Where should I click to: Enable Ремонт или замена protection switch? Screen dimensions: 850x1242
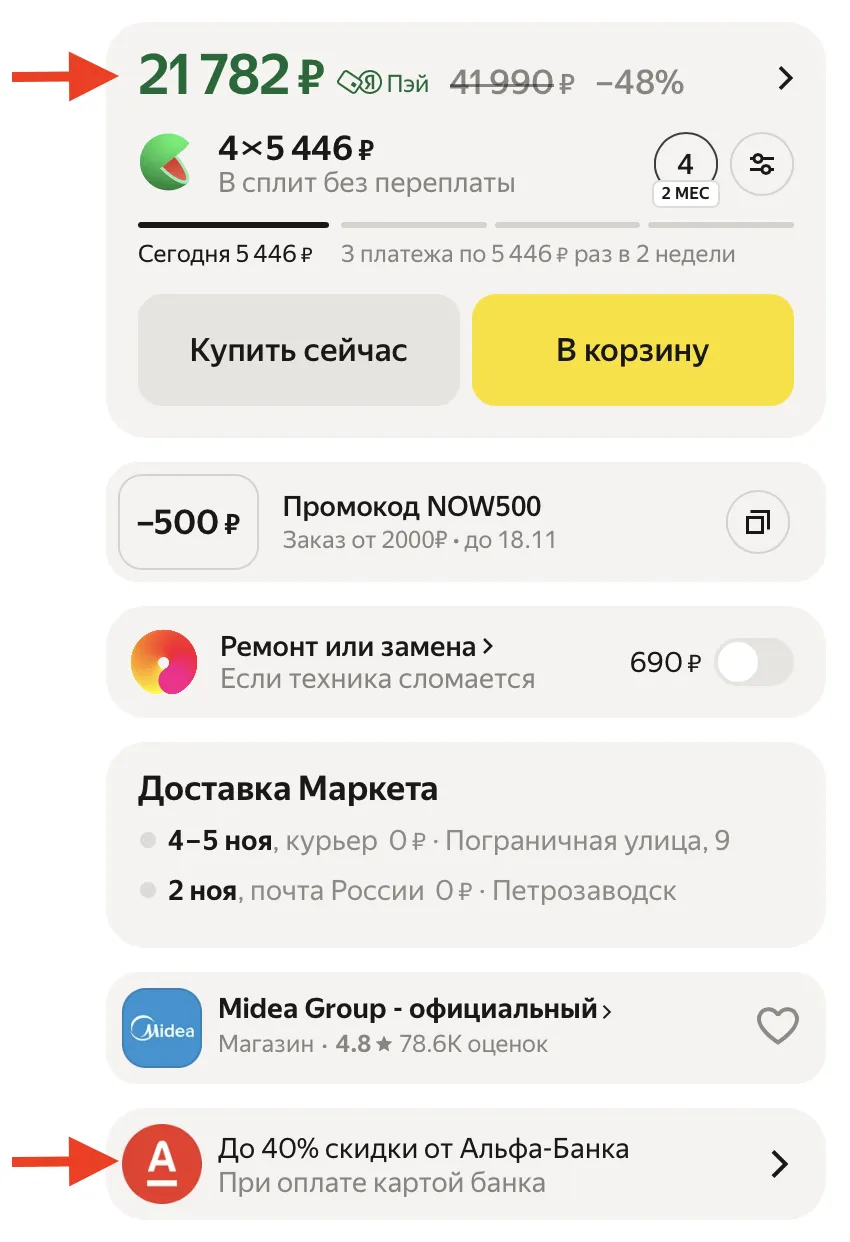(753, 662)
